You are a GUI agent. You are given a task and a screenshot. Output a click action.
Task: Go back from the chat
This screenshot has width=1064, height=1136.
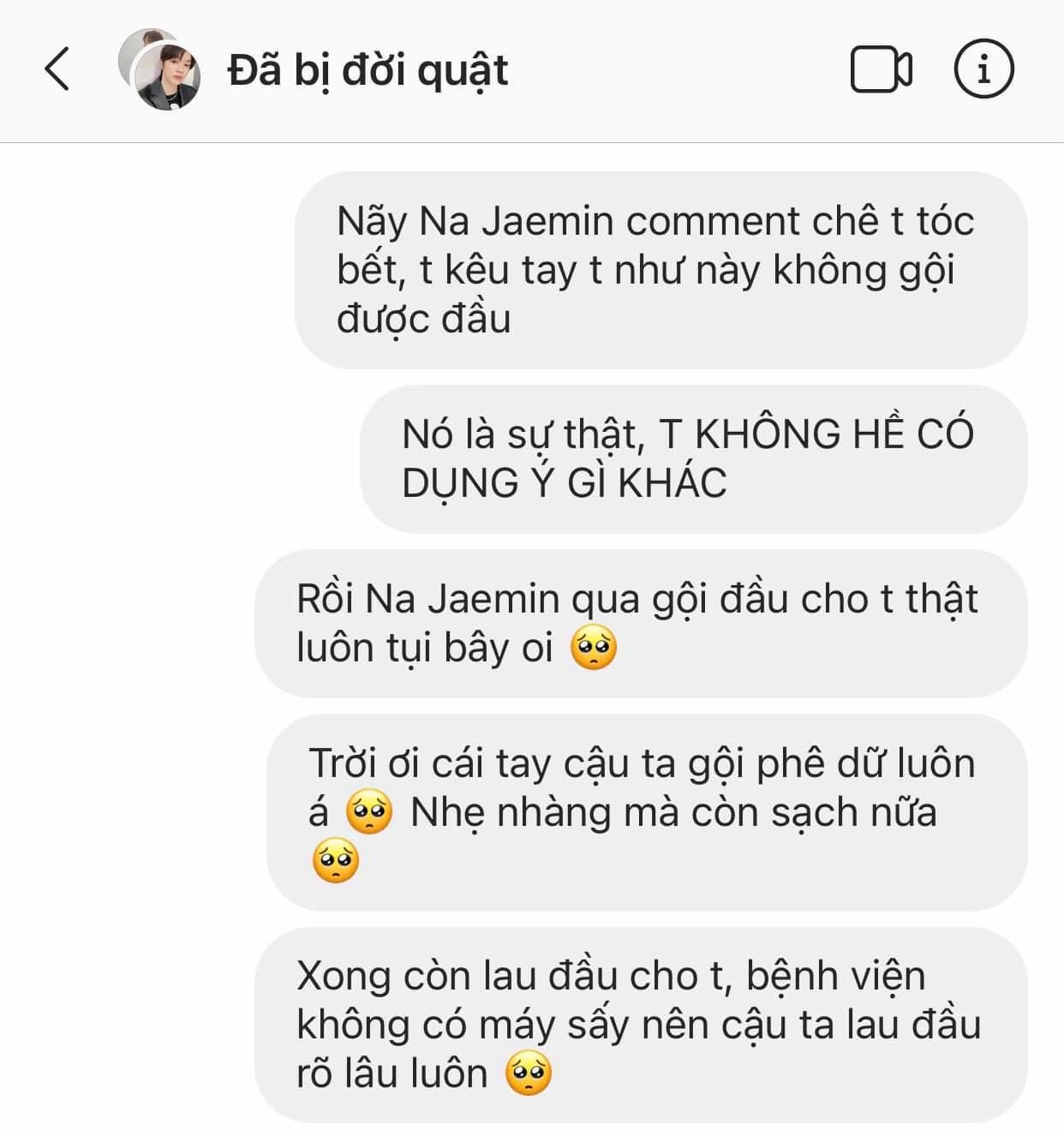[57, 69]
